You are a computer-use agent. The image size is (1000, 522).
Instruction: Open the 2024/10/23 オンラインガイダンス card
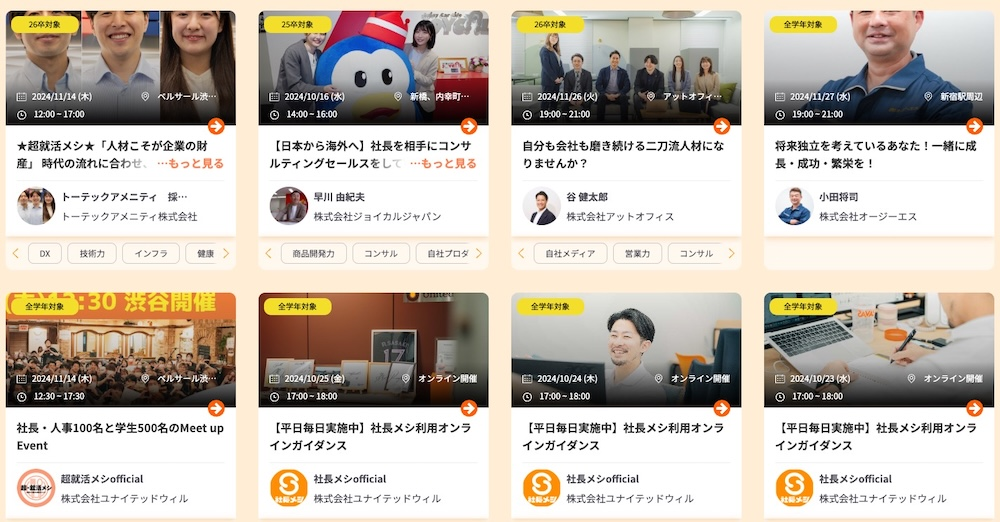point(878,436)
